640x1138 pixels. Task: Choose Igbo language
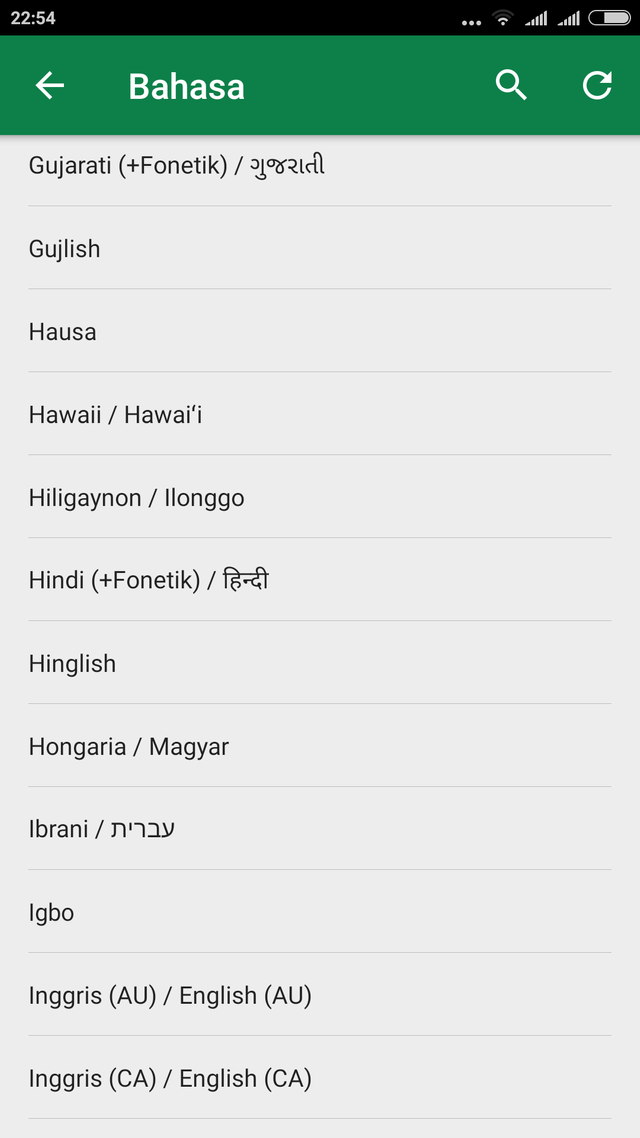[320, 911]
